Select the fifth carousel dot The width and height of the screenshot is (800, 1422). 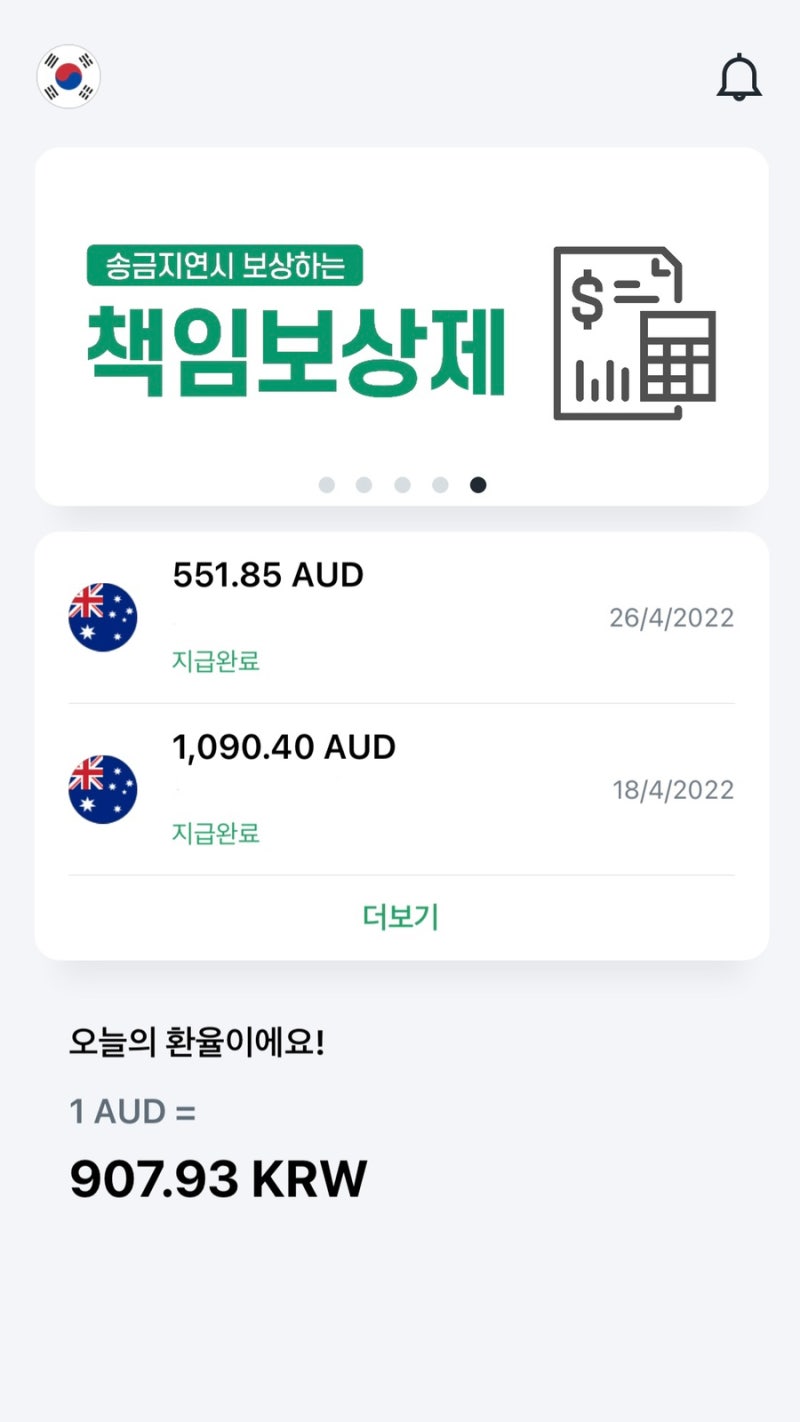[x=478, y=484]
